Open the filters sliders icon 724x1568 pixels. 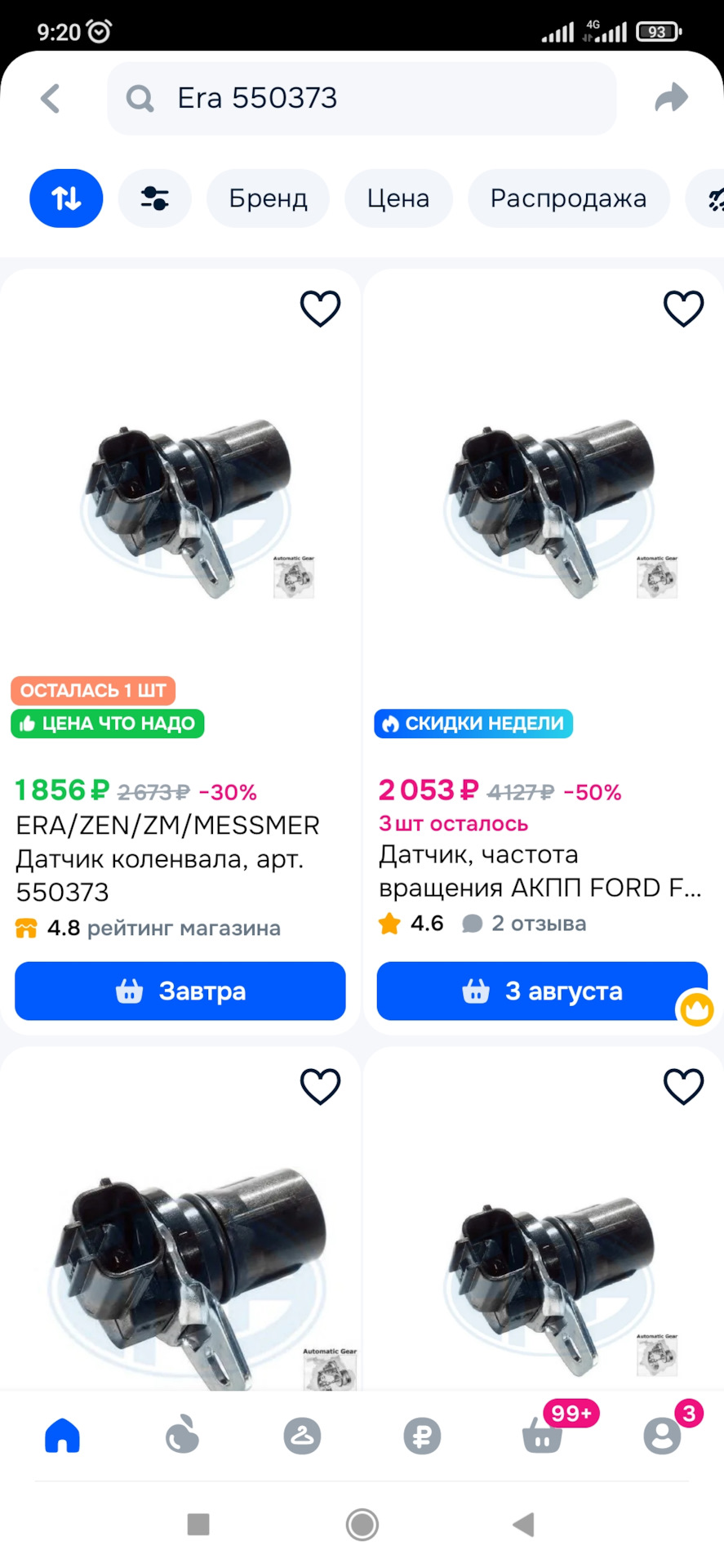tap(154, 198)
